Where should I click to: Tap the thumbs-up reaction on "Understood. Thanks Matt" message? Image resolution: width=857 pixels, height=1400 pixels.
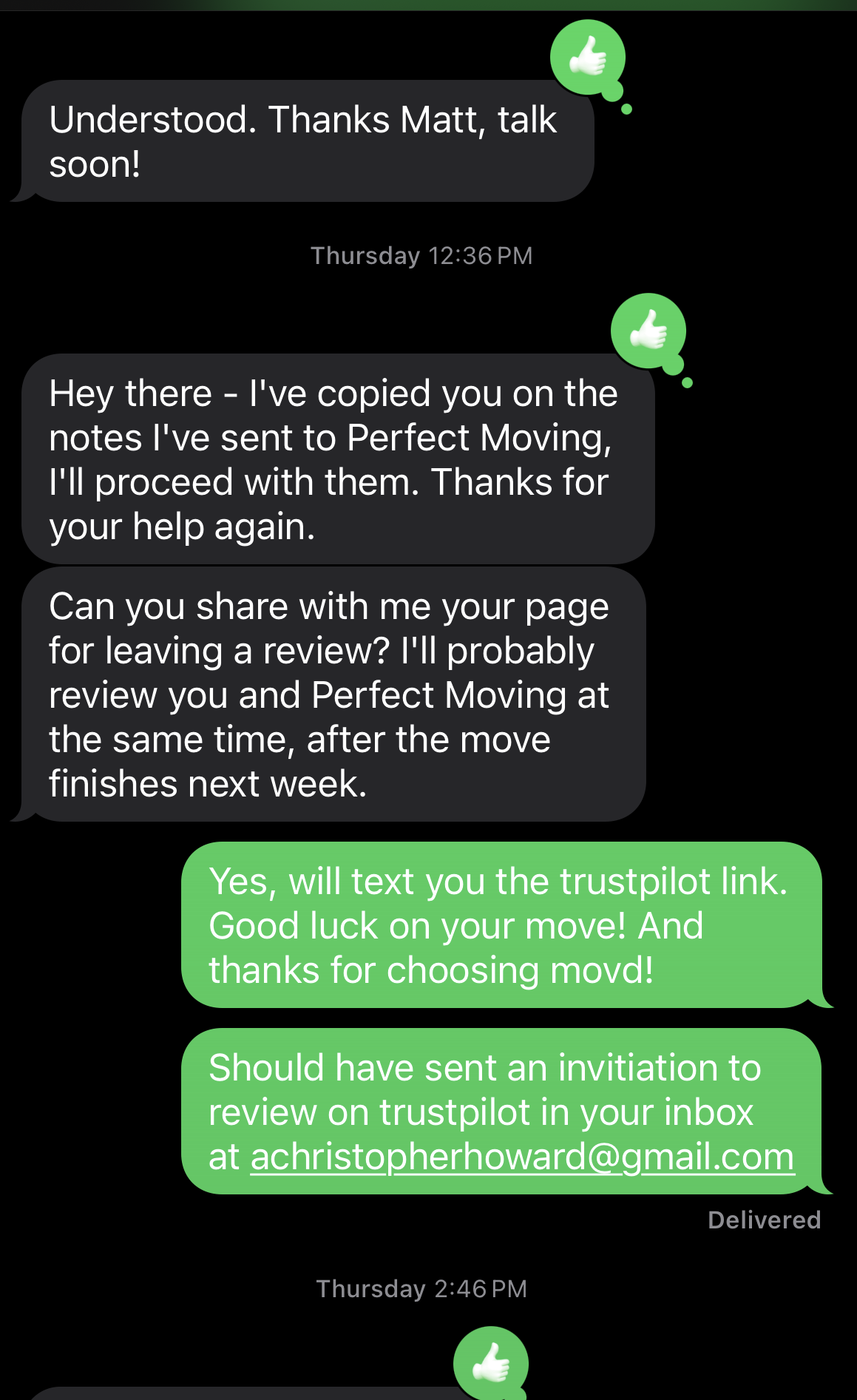click(x=588, y=57)
